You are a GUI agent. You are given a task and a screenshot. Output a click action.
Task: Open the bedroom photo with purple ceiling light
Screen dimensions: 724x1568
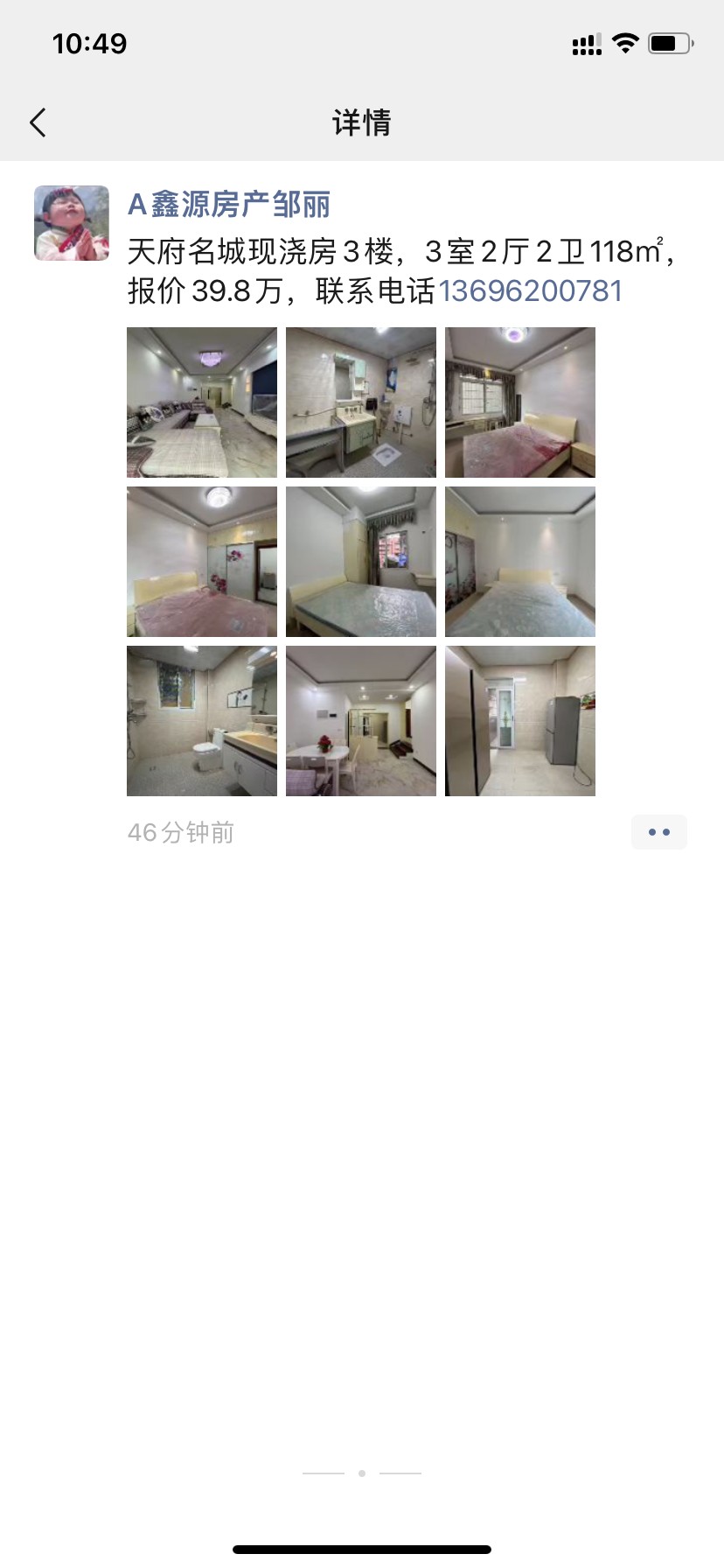pyautogui.click(x=520, y=402)
